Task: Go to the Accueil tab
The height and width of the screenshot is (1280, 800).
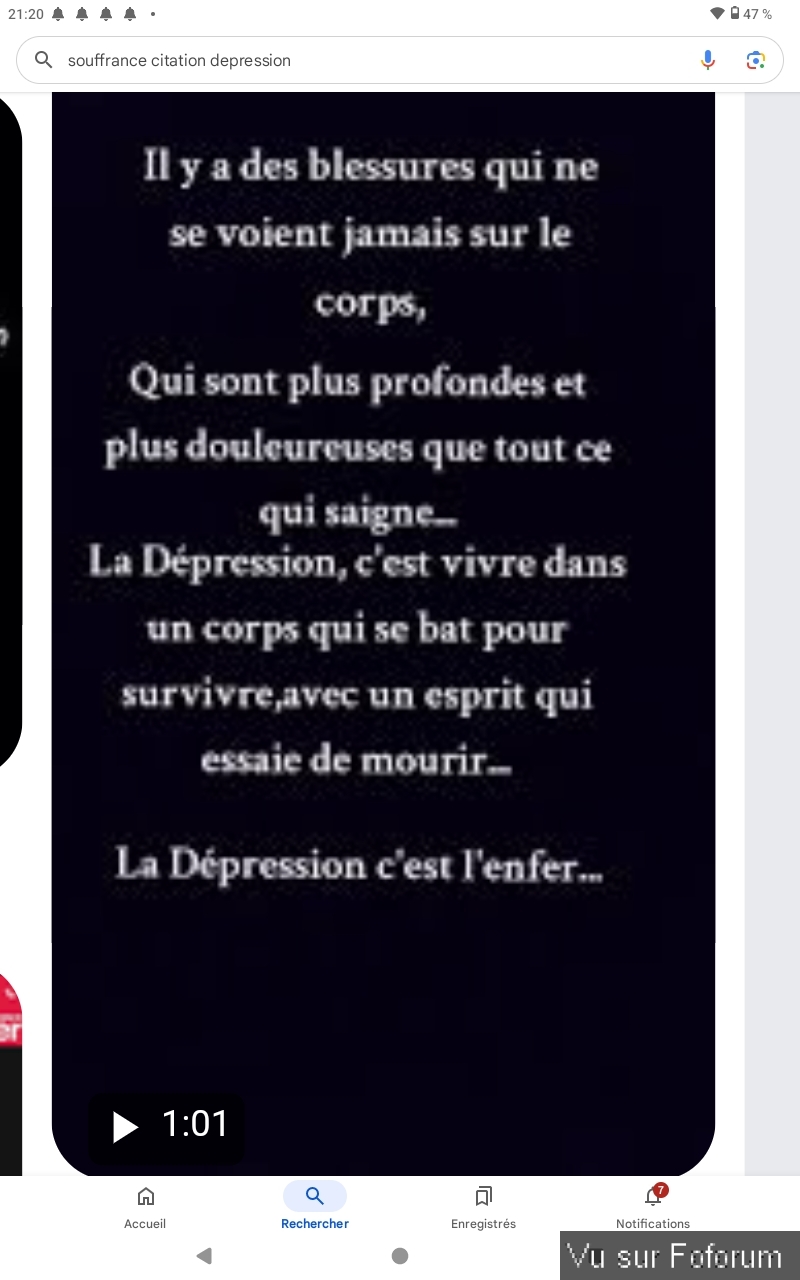Action: (x=146, y=1205)
